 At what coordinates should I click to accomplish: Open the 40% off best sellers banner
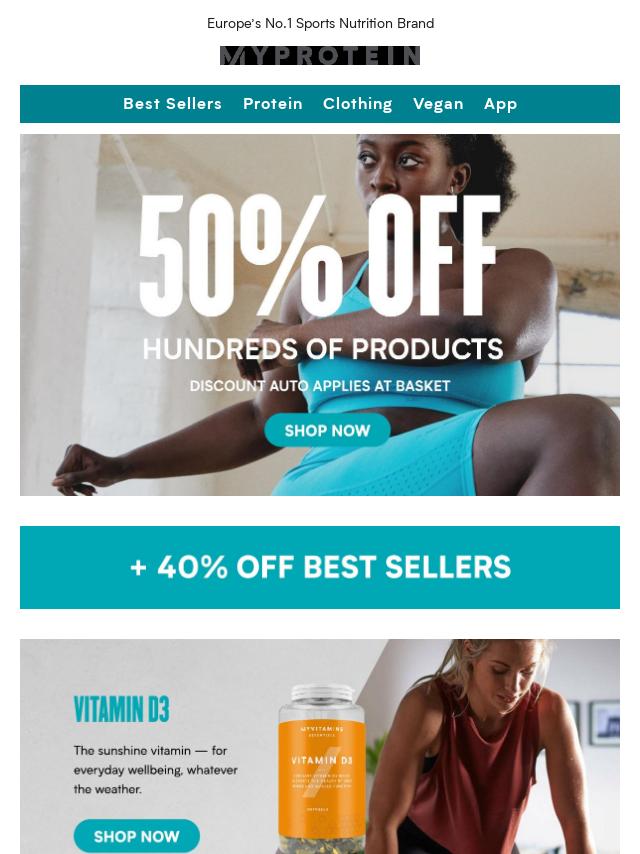(x=320, y=567)
